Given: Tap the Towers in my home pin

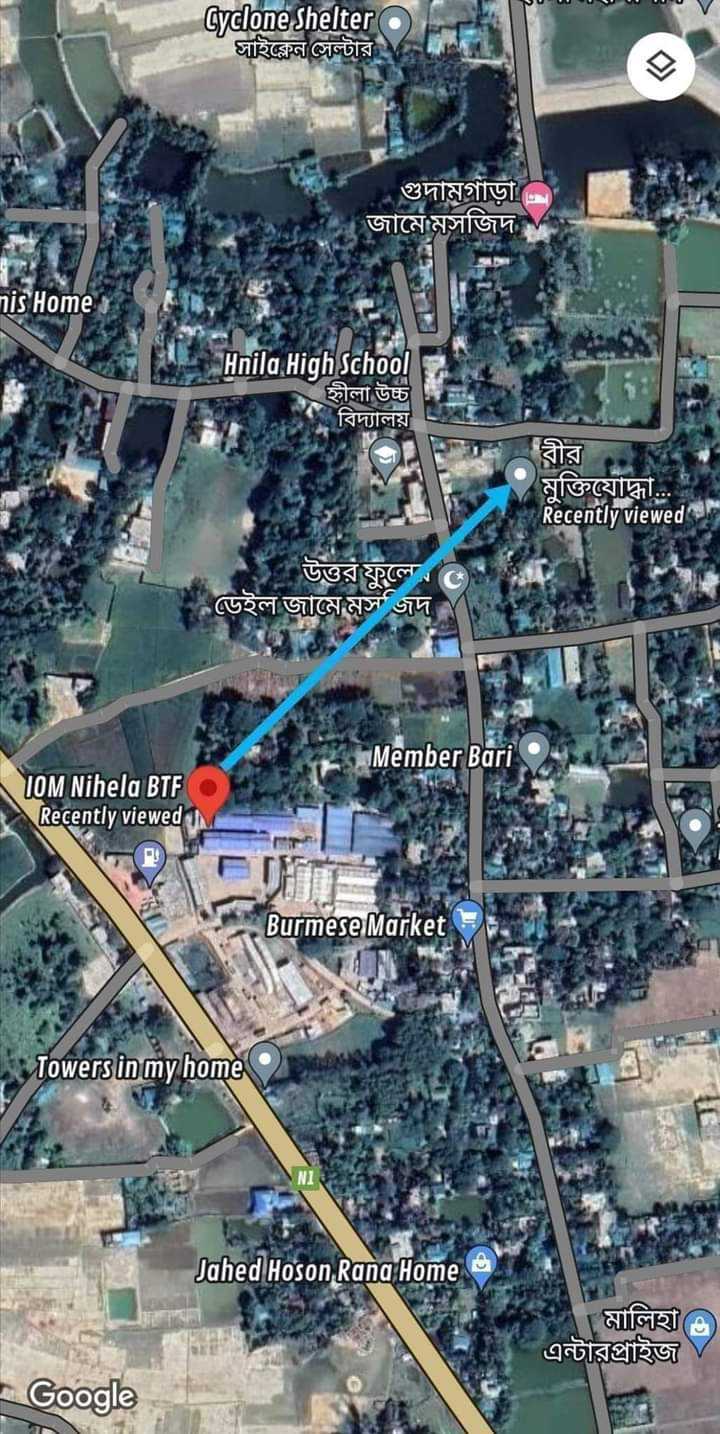Looking at the screenshot, I should pyautogui.click(x=264, y=1061).
